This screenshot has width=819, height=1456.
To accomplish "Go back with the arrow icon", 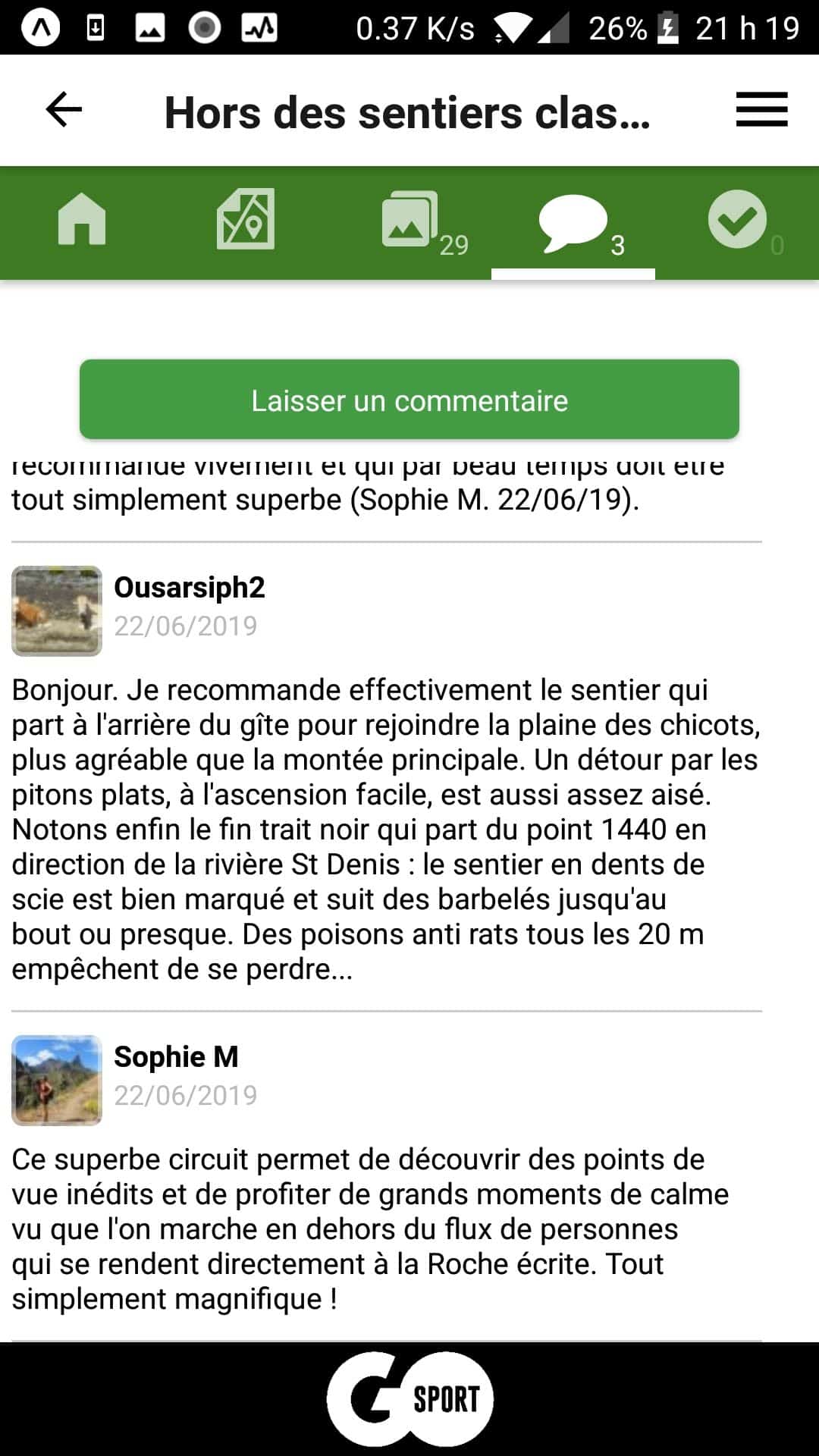I will click(x=64, y=111).
